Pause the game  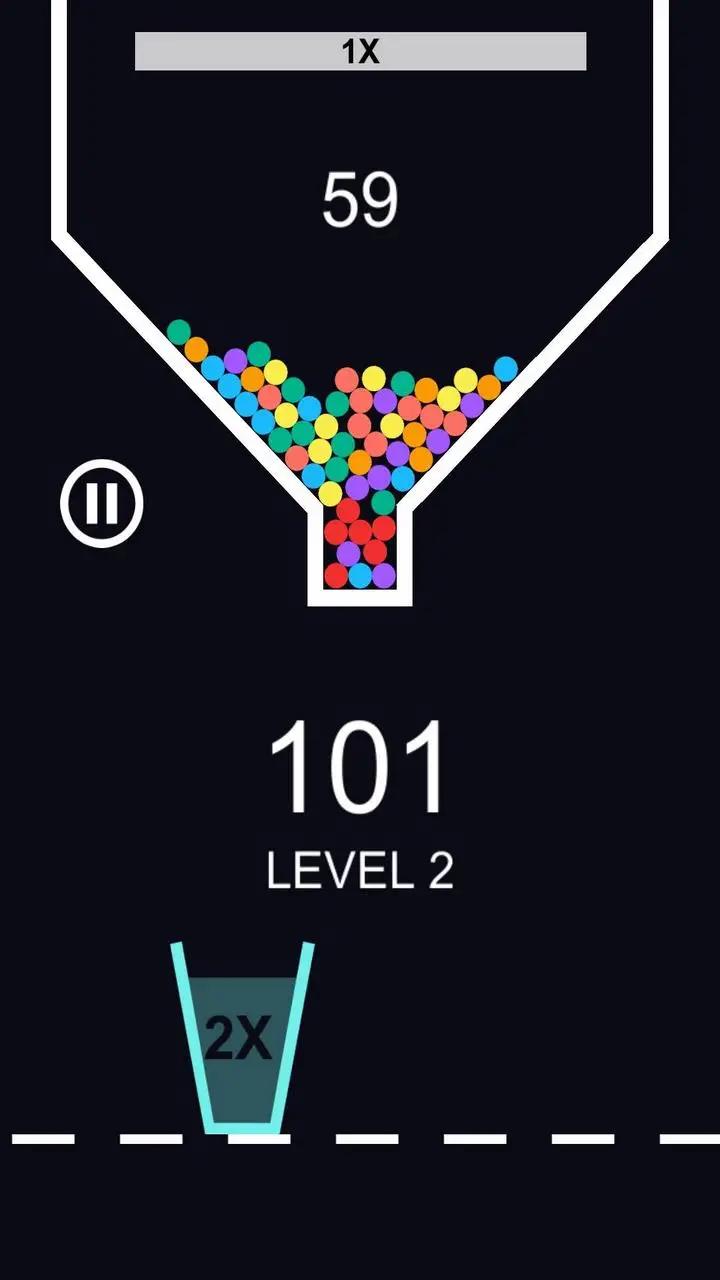click(x=102, y=503)
